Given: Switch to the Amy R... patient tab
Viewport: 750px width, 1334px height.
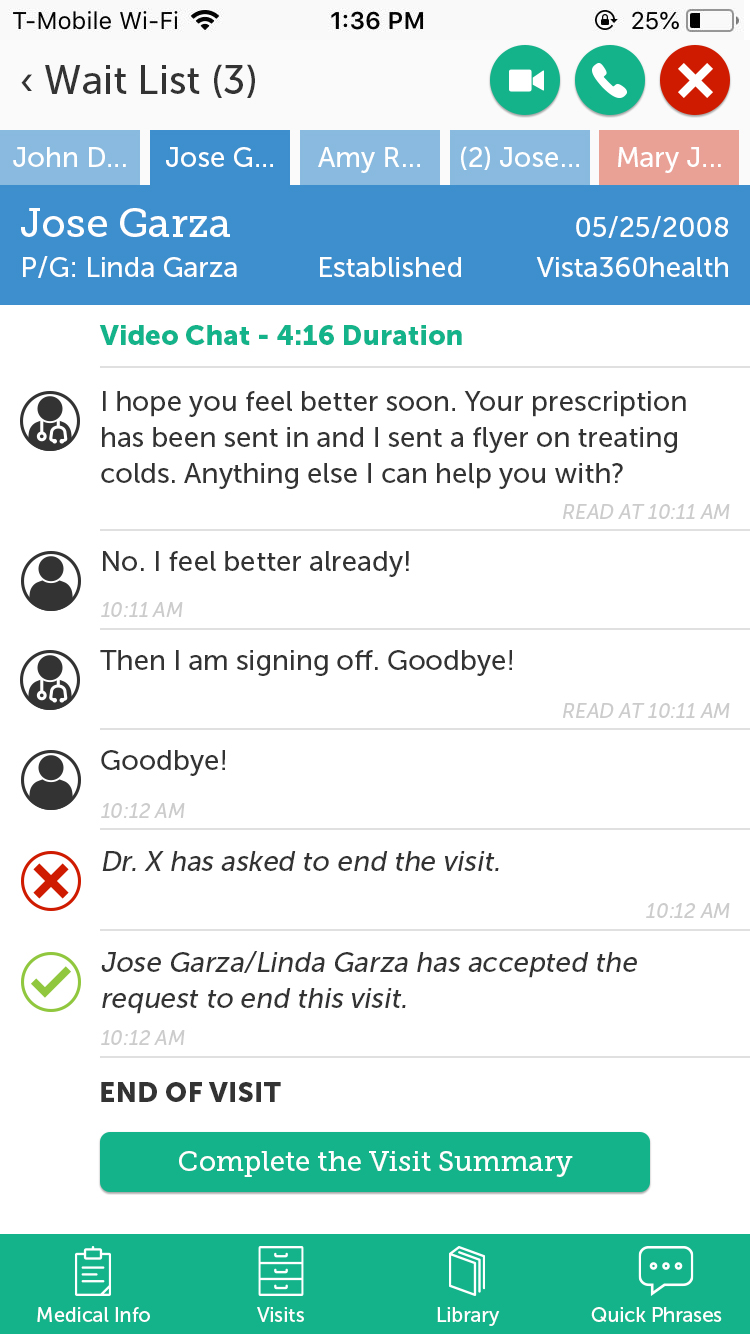Looking at the screenshot, I should [x=370, y=158].
